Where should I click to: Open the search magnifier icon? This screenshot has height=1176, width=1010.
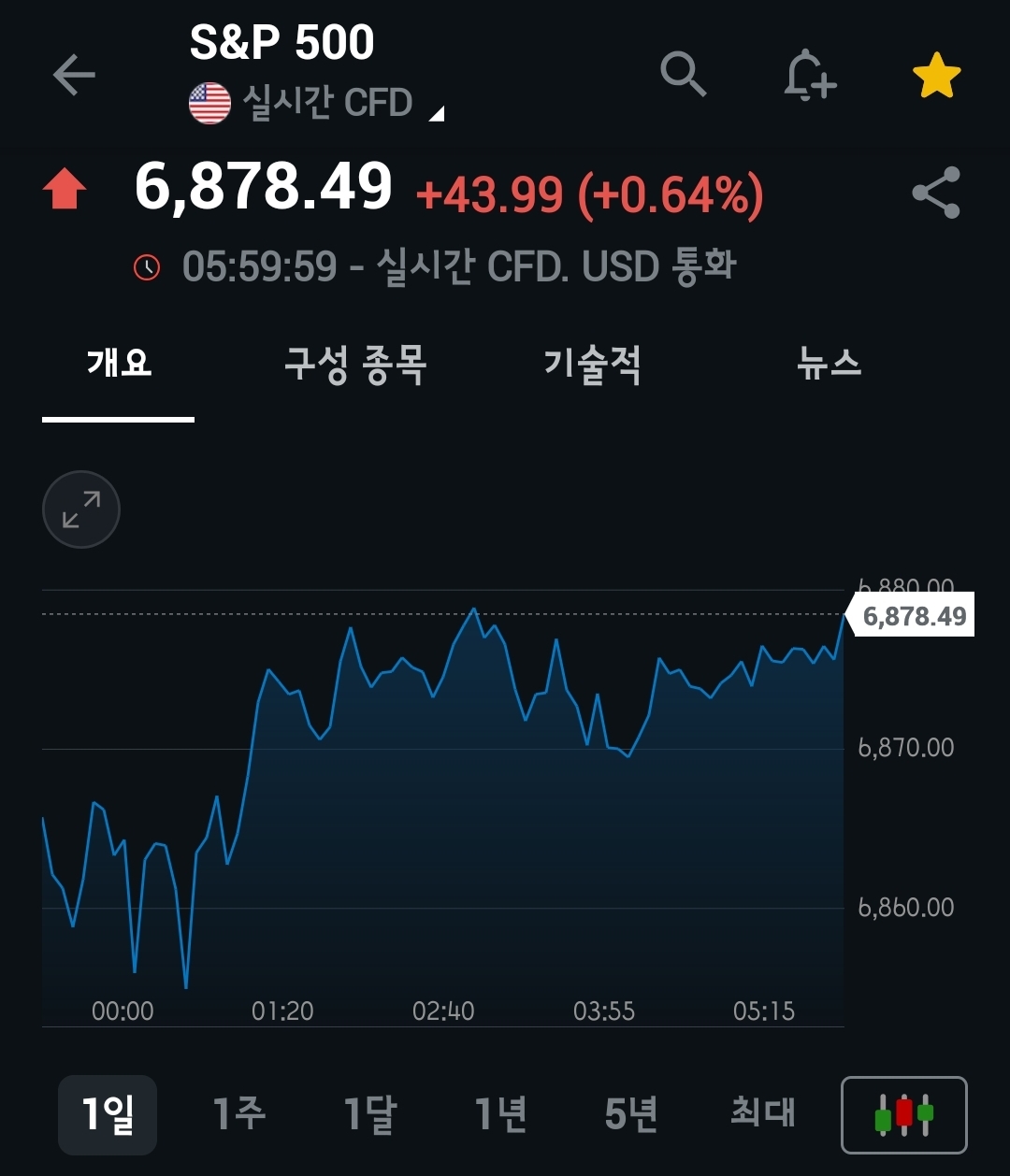(683, 75)
